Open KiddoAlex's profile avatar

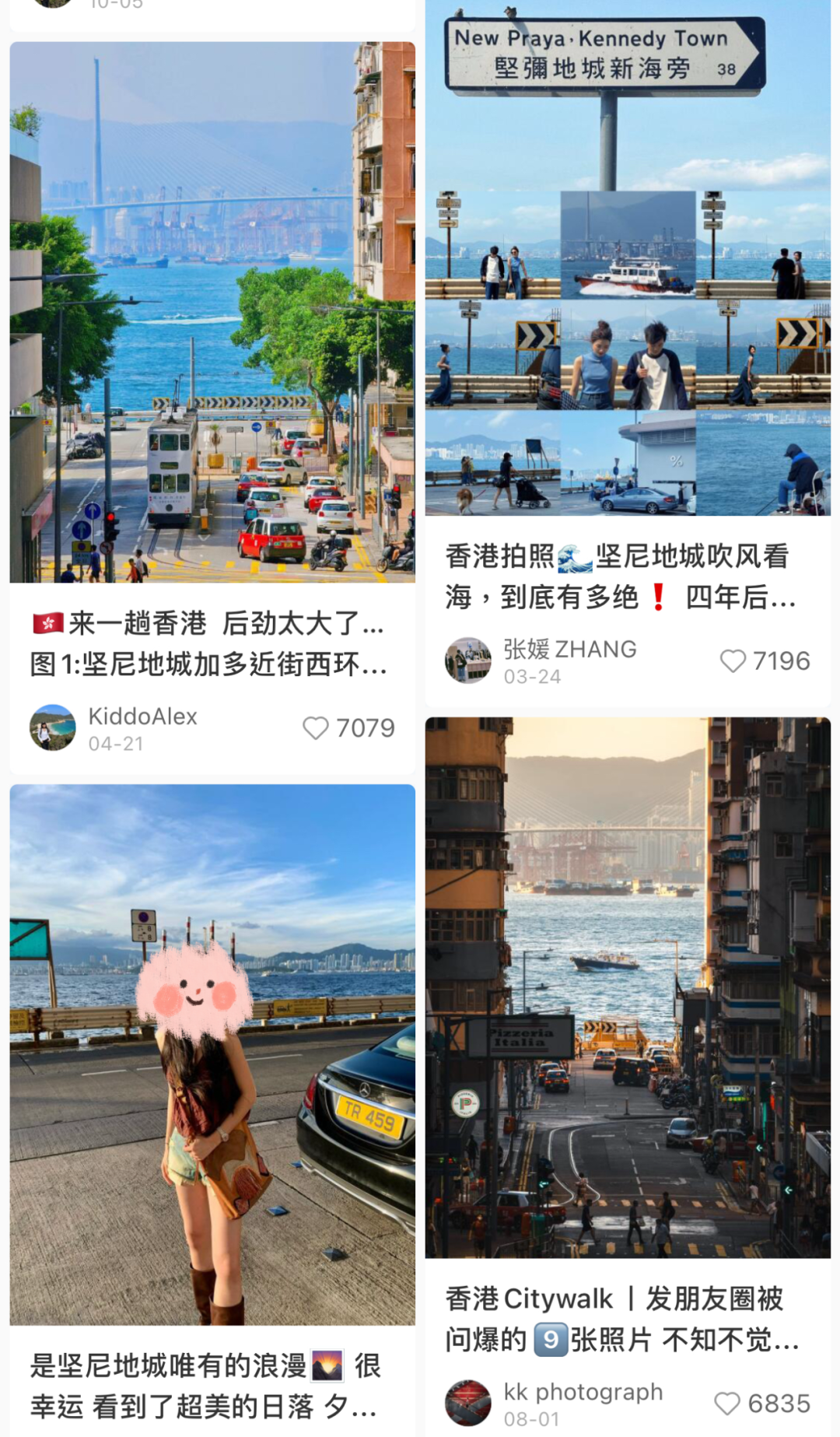coord(53,728)
